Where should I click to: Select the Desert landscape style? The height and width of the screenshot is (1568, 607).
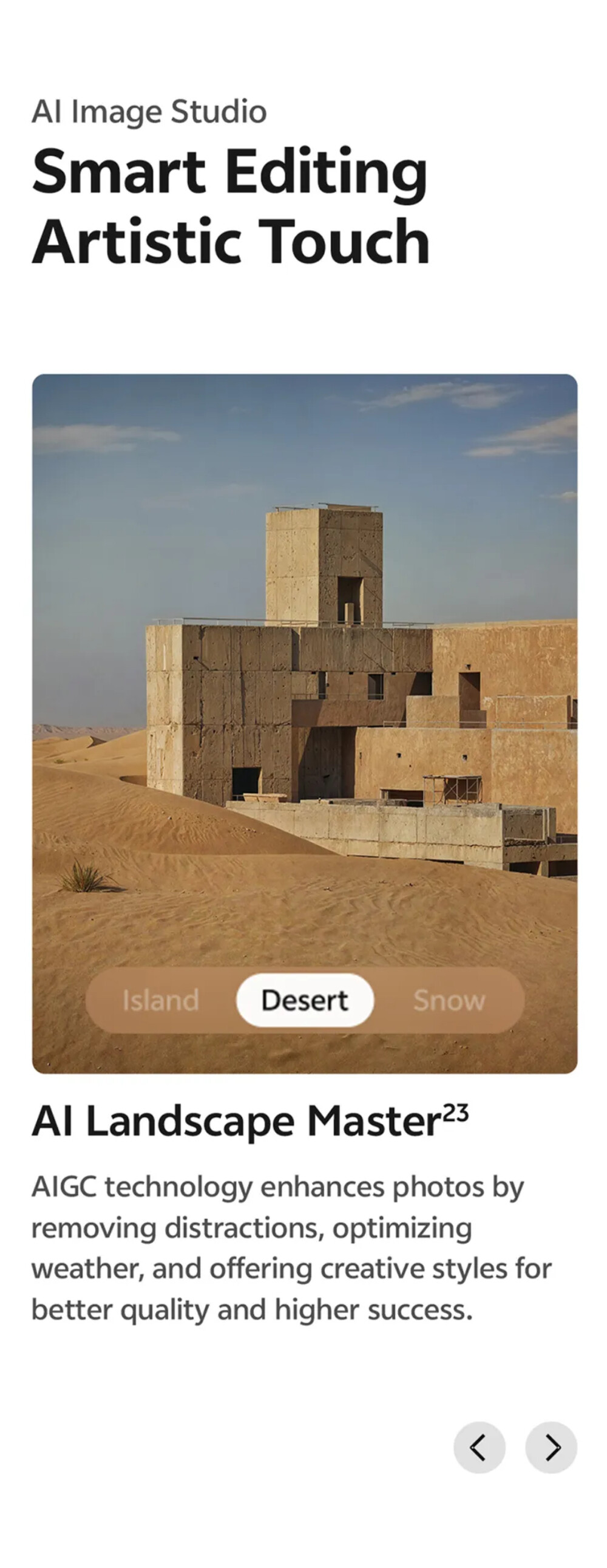(305, 1000)
